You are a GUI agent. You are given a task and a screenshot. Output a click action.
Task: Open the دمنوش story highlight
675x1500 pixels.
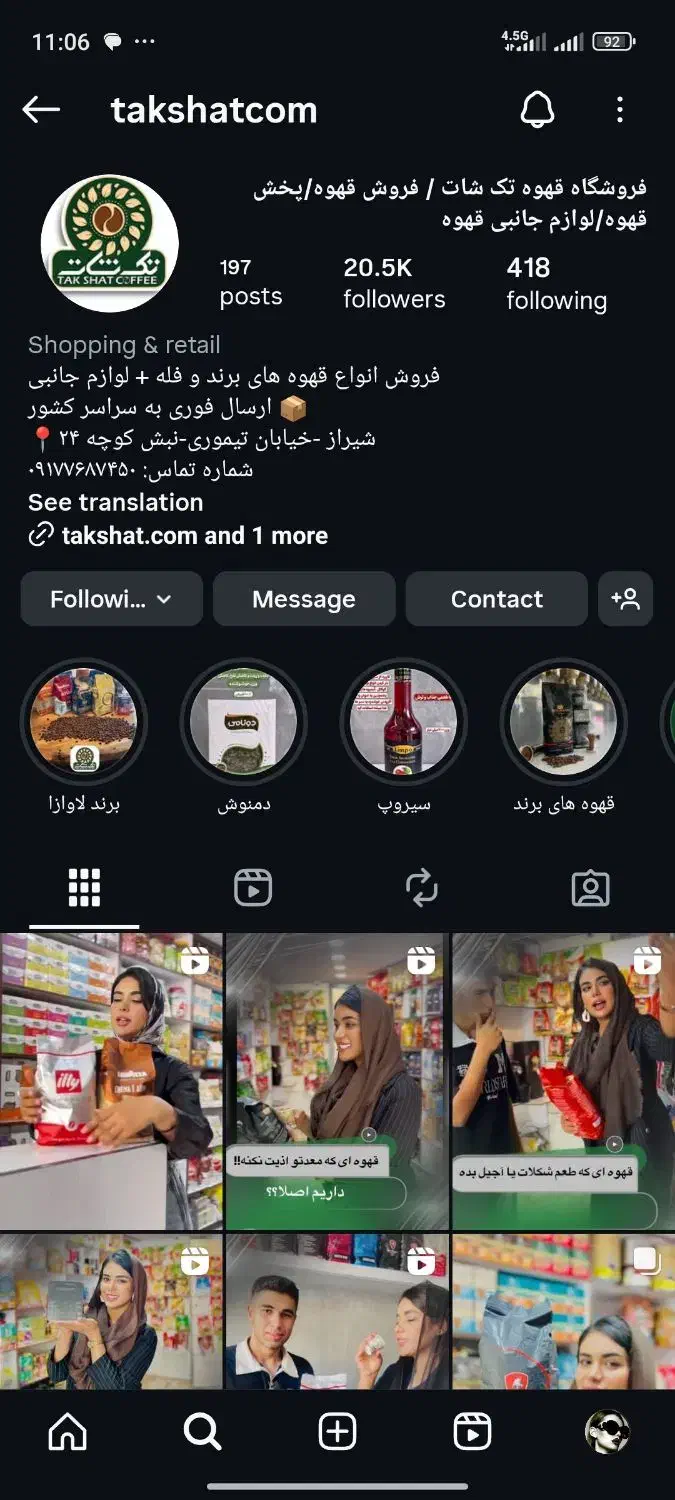[x=243, y=722]
